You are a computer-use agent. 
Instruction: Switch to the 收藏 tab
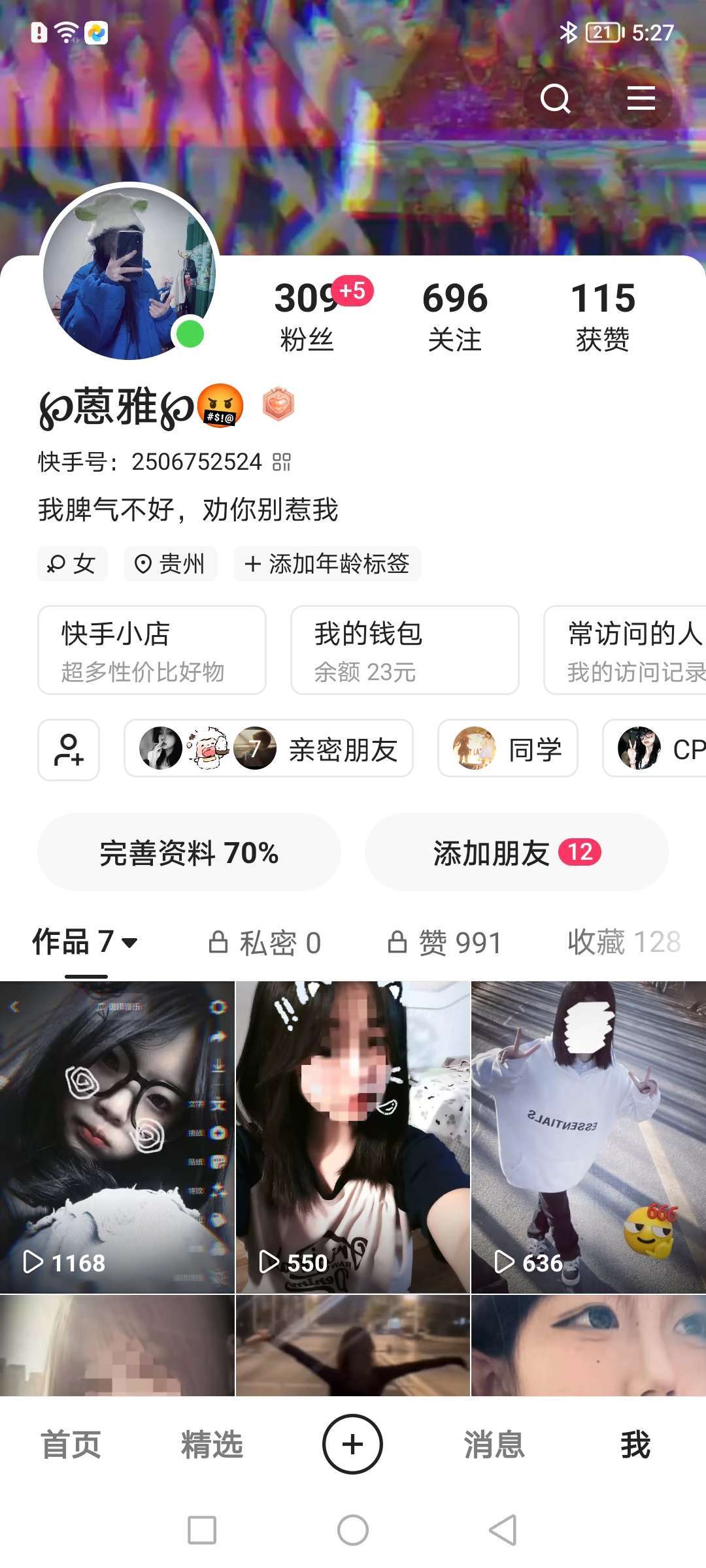pyautogui.click(x=624, y=942)
